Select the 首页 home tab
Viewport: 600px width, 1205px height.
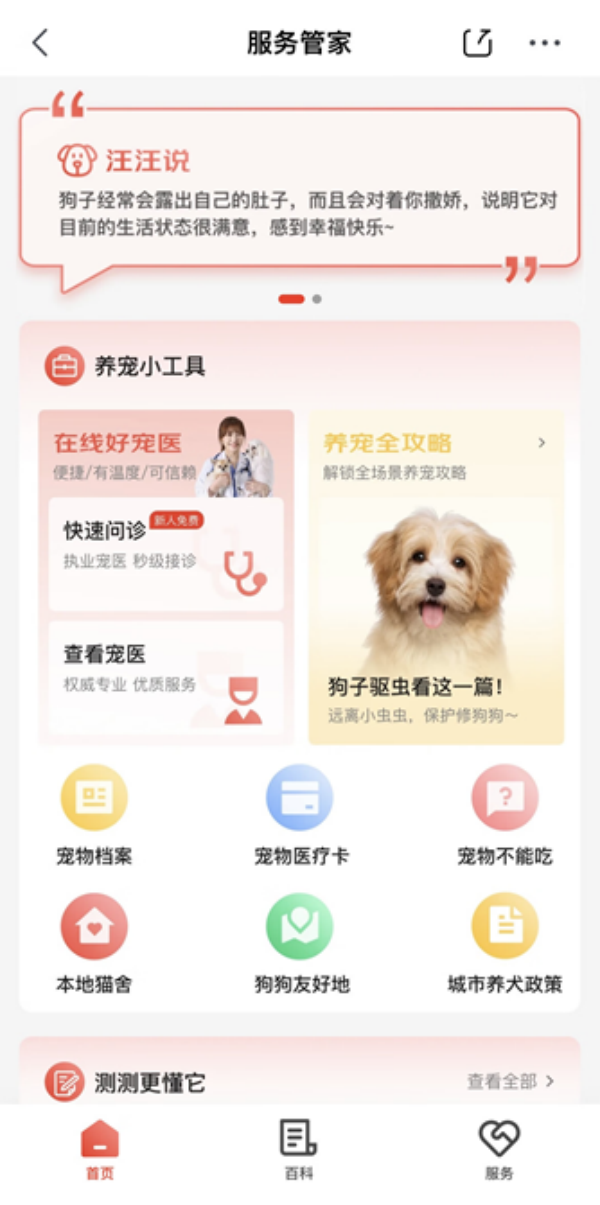100,1150
